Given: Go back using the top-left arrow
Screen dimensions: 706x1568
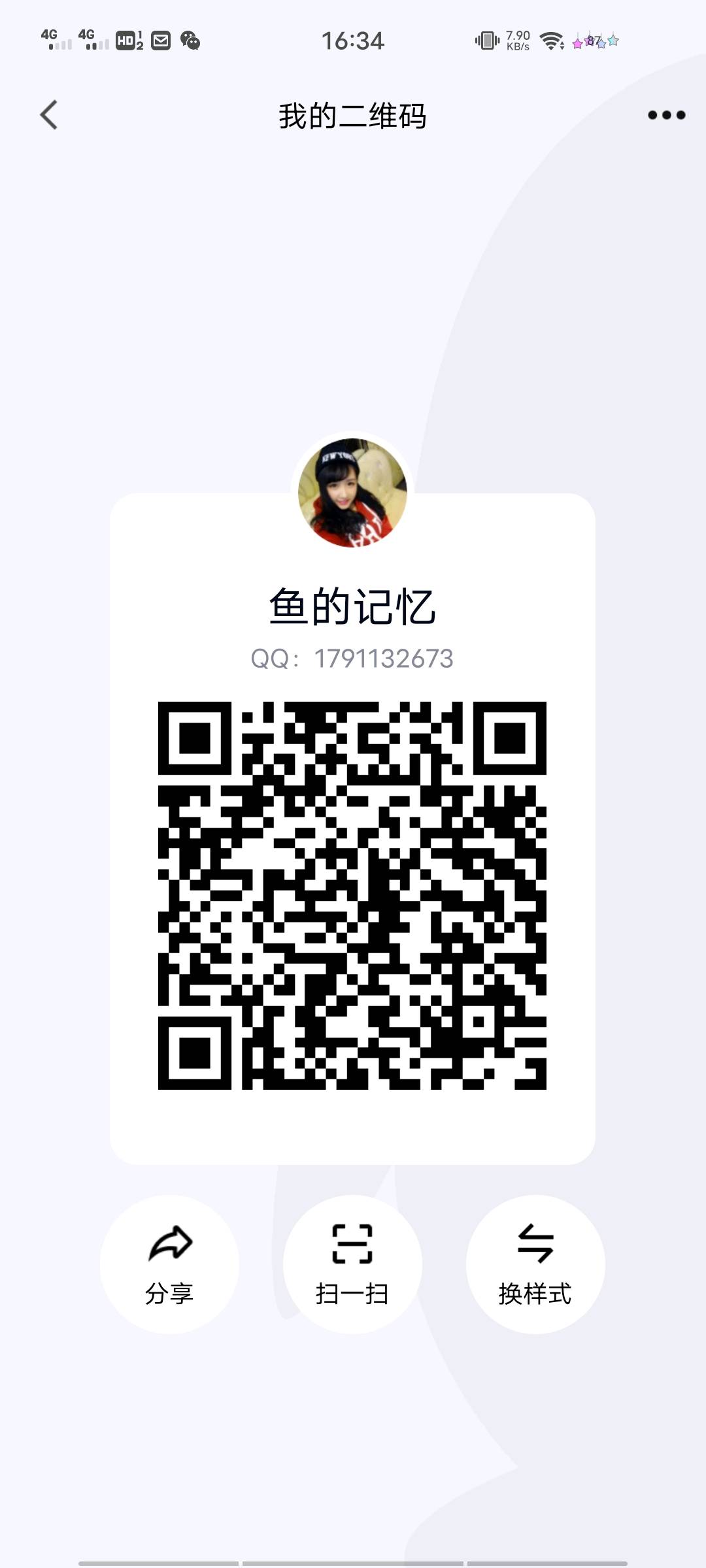Looking at the screenshot, I should pyautogui.click(x=49, y=115).
